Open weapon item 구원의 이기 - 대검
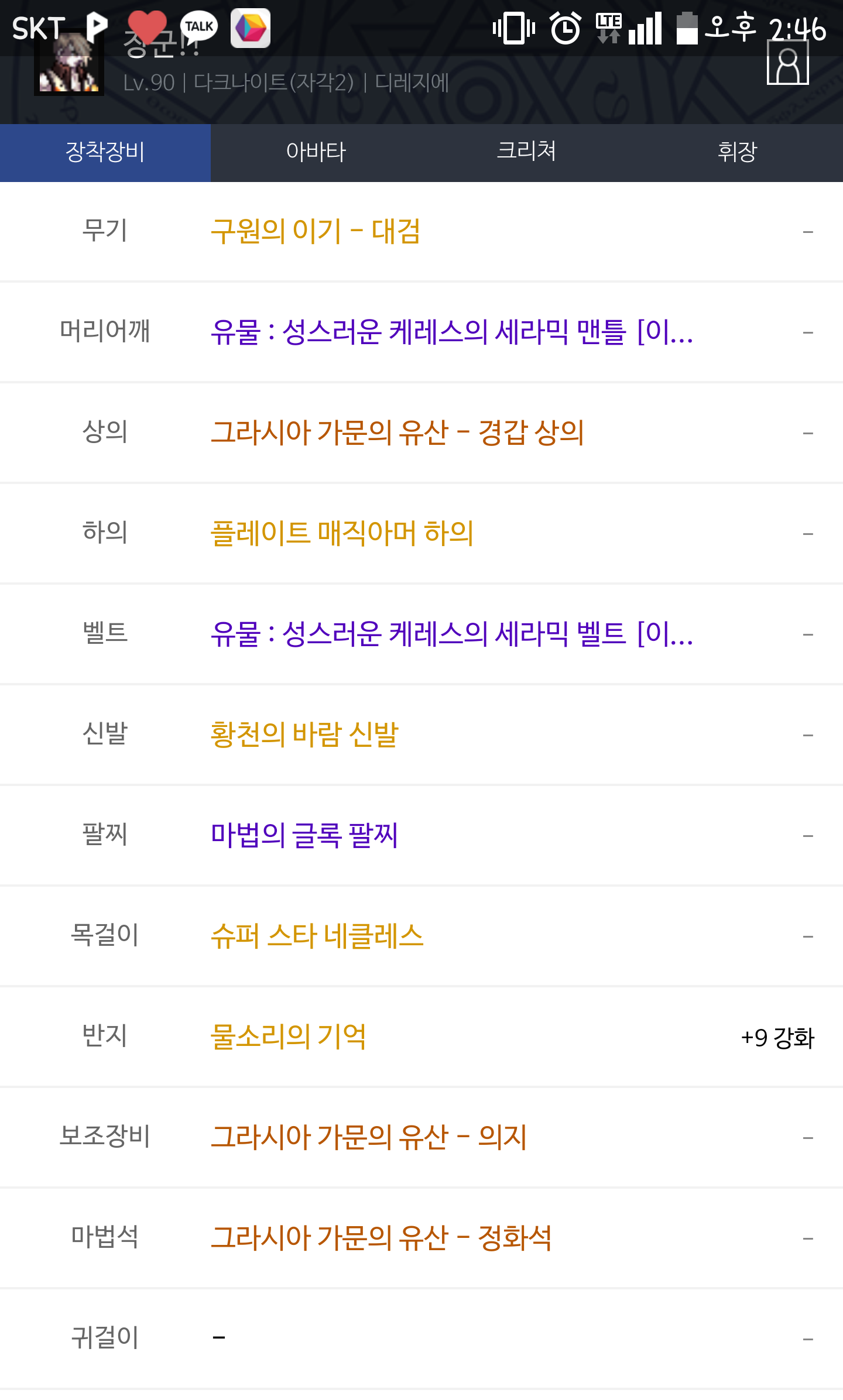This screenshot has width=843, height=1400. pyautogui.click(x=316, y=231)
